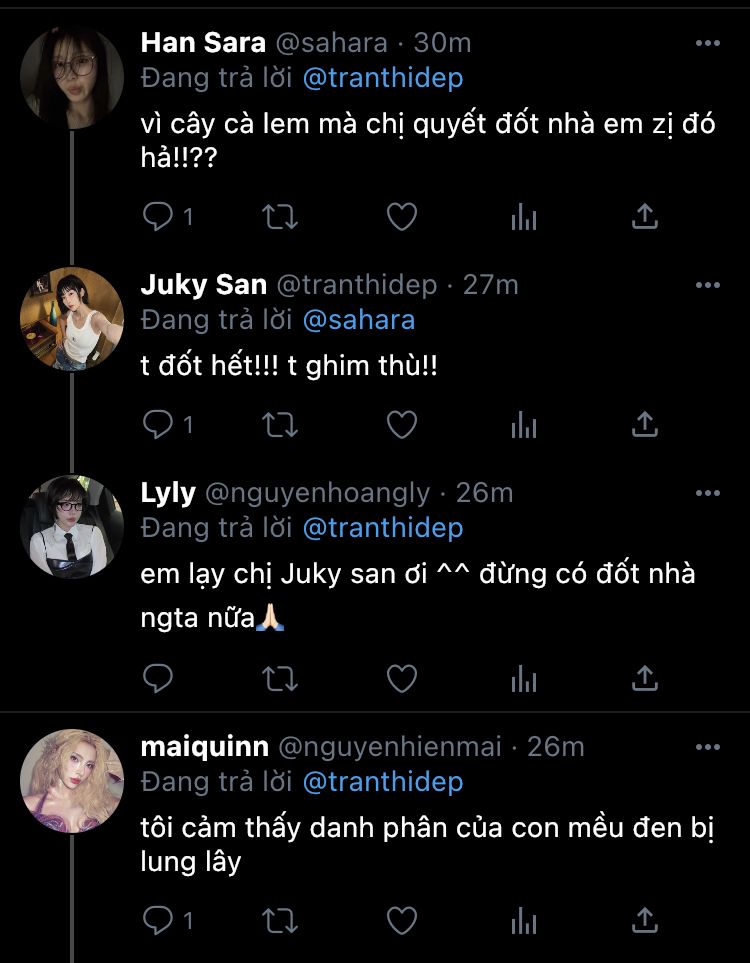Like Lyly's reply
The image size is (750, 963).
tap(402, 679)
